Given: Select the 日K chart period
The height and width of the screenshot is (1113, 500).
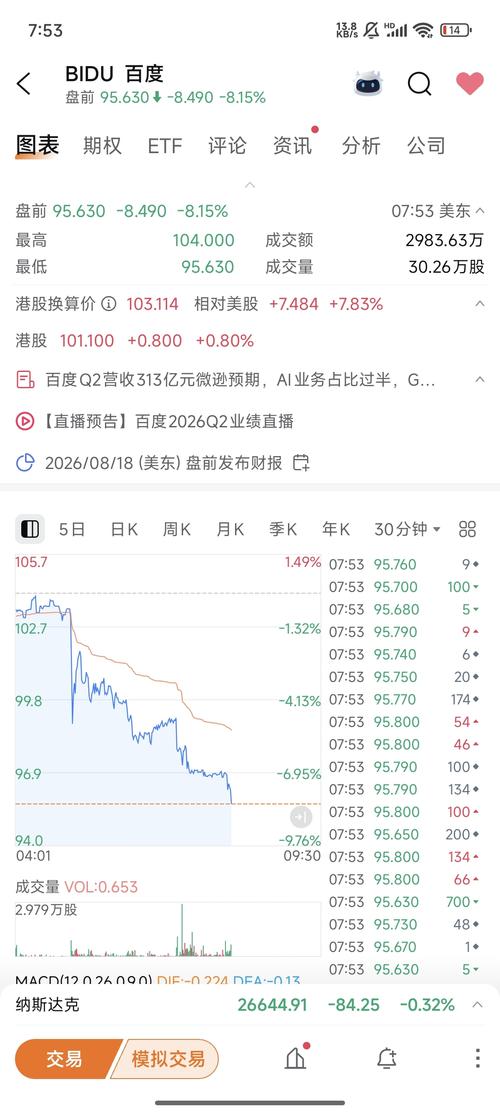Looking at the screenshot, I should 124,529.
